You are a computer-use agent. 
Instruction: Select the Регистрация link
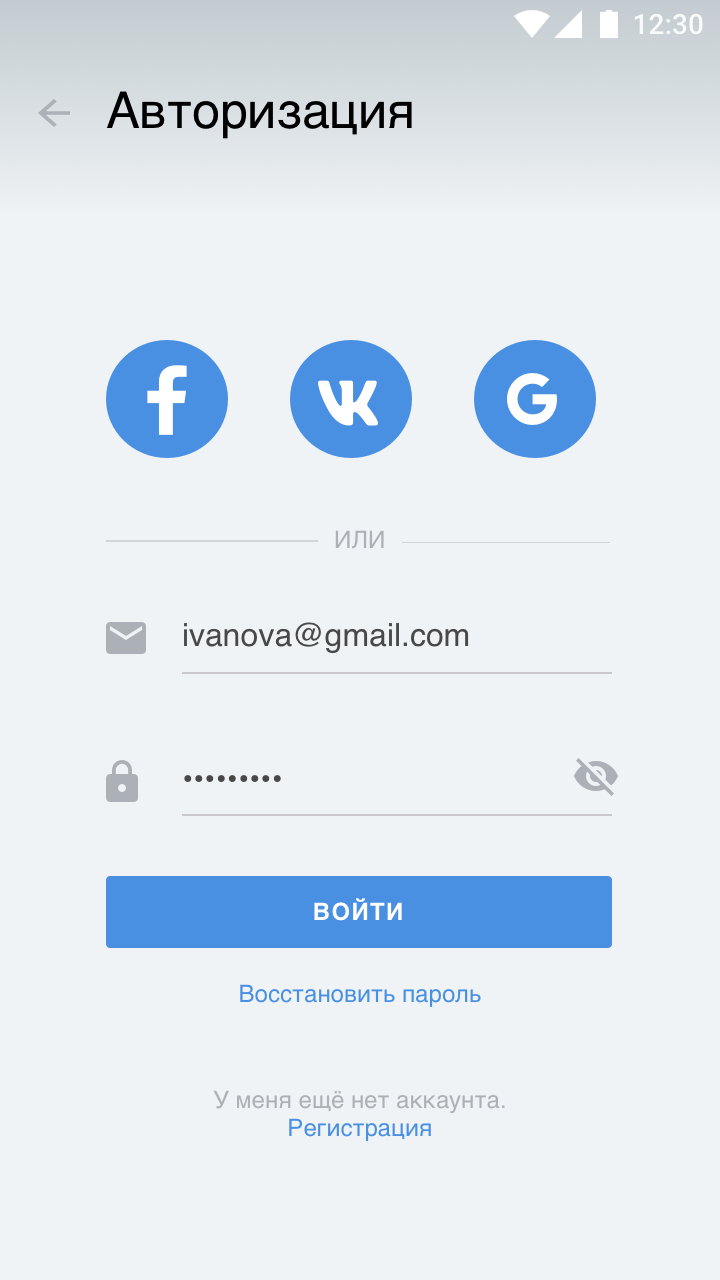359,1127
